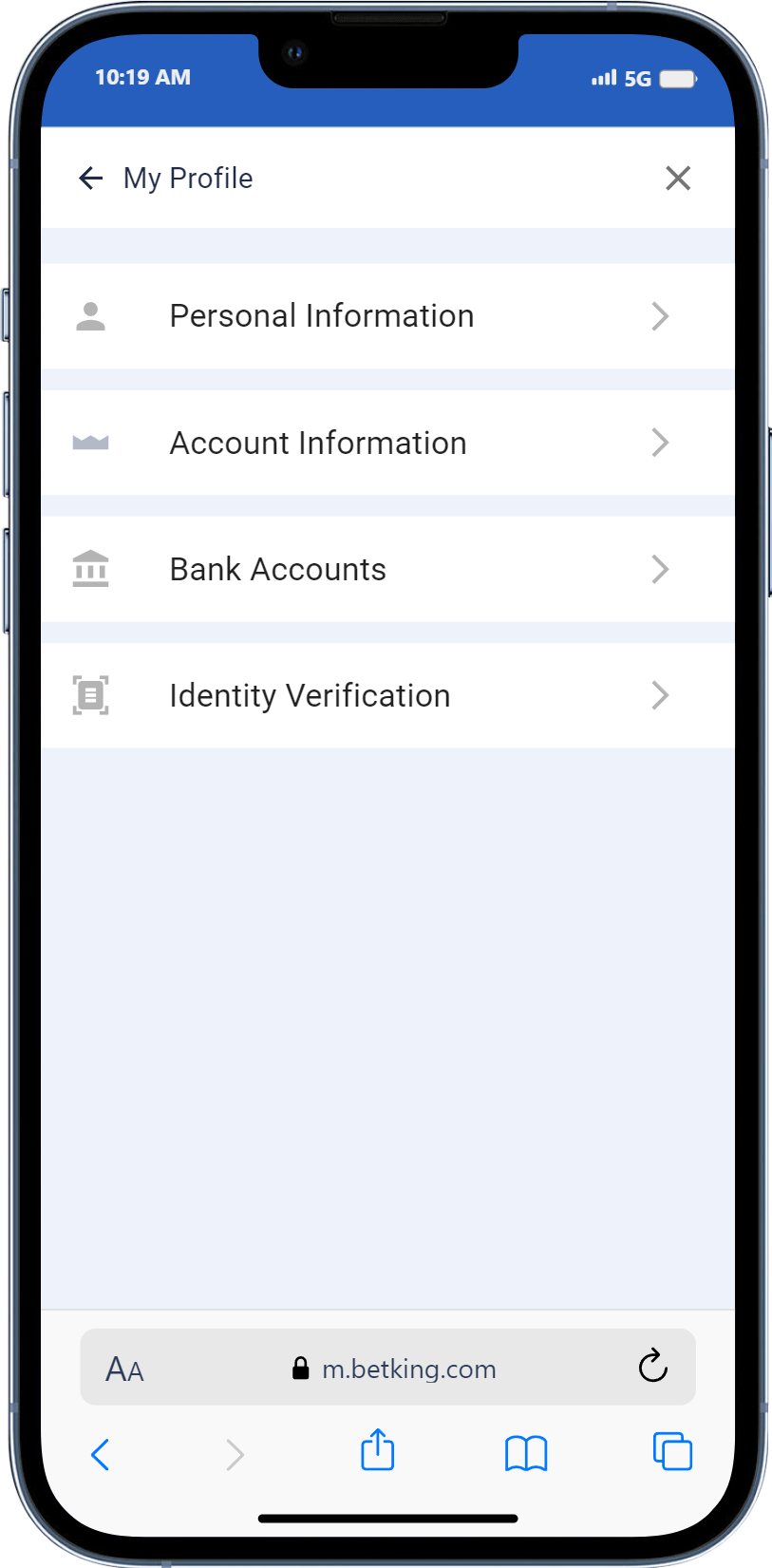Open Personal Information
The width and height of the screenshot is (772, 1568).
pyautogui.click(x=387, y=316)
